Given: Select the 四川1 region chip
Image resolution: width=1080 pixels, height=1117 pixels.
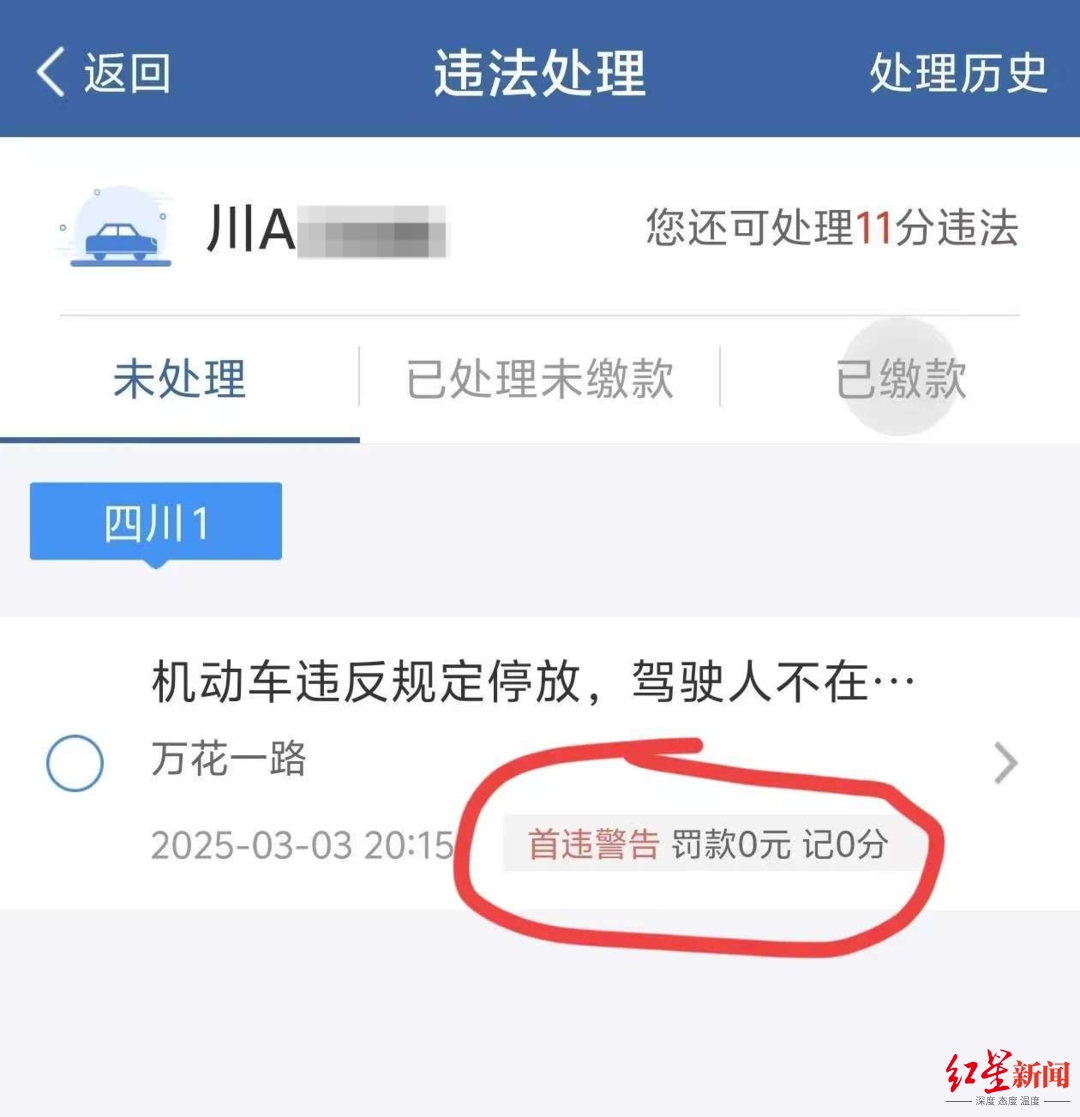Looking at the screenshot, I should coord(156,523).
